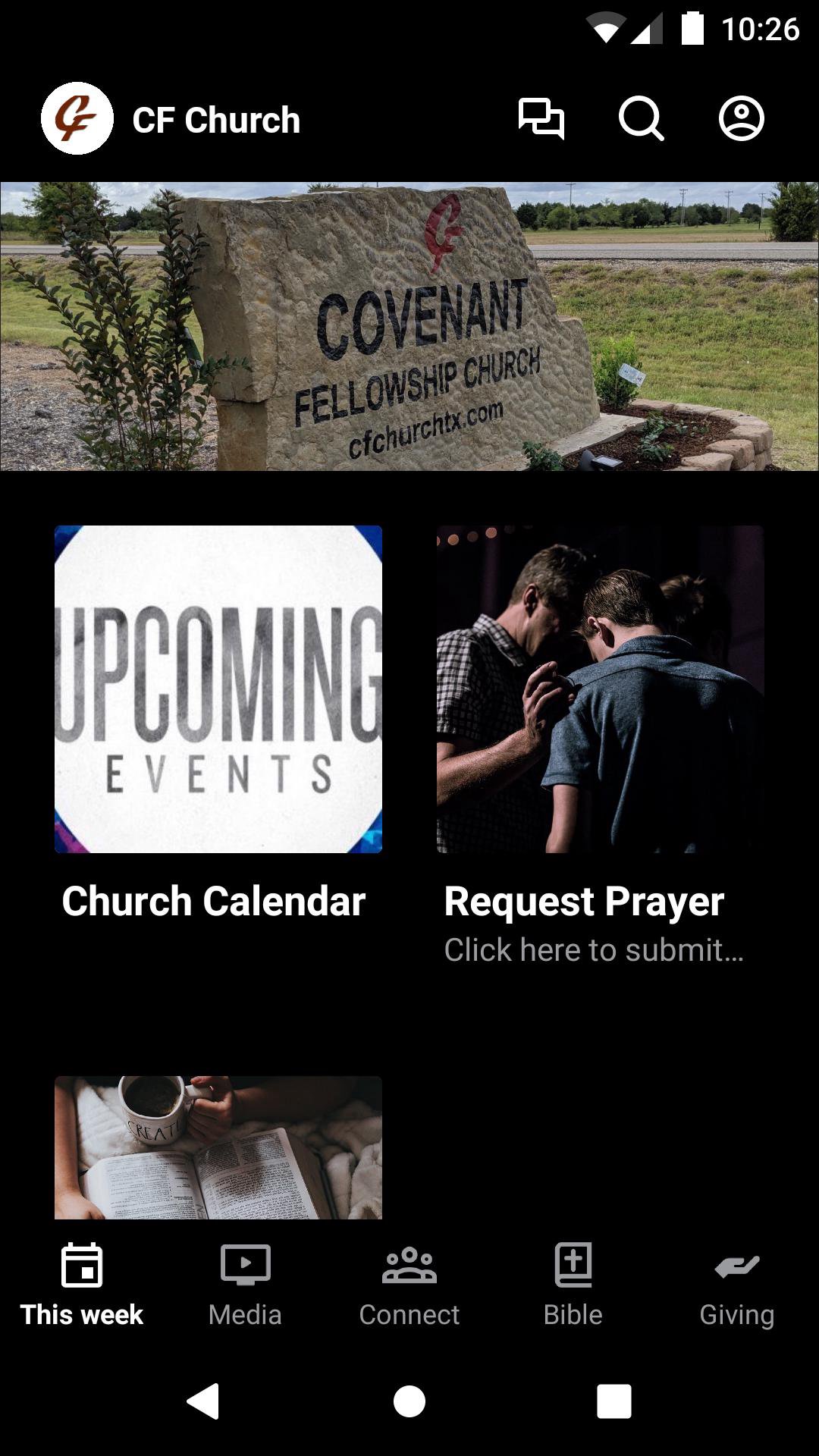The height and width of the screenshot is (1456, 819).
Task: Open search in the app bar
Action: [641, 119]
